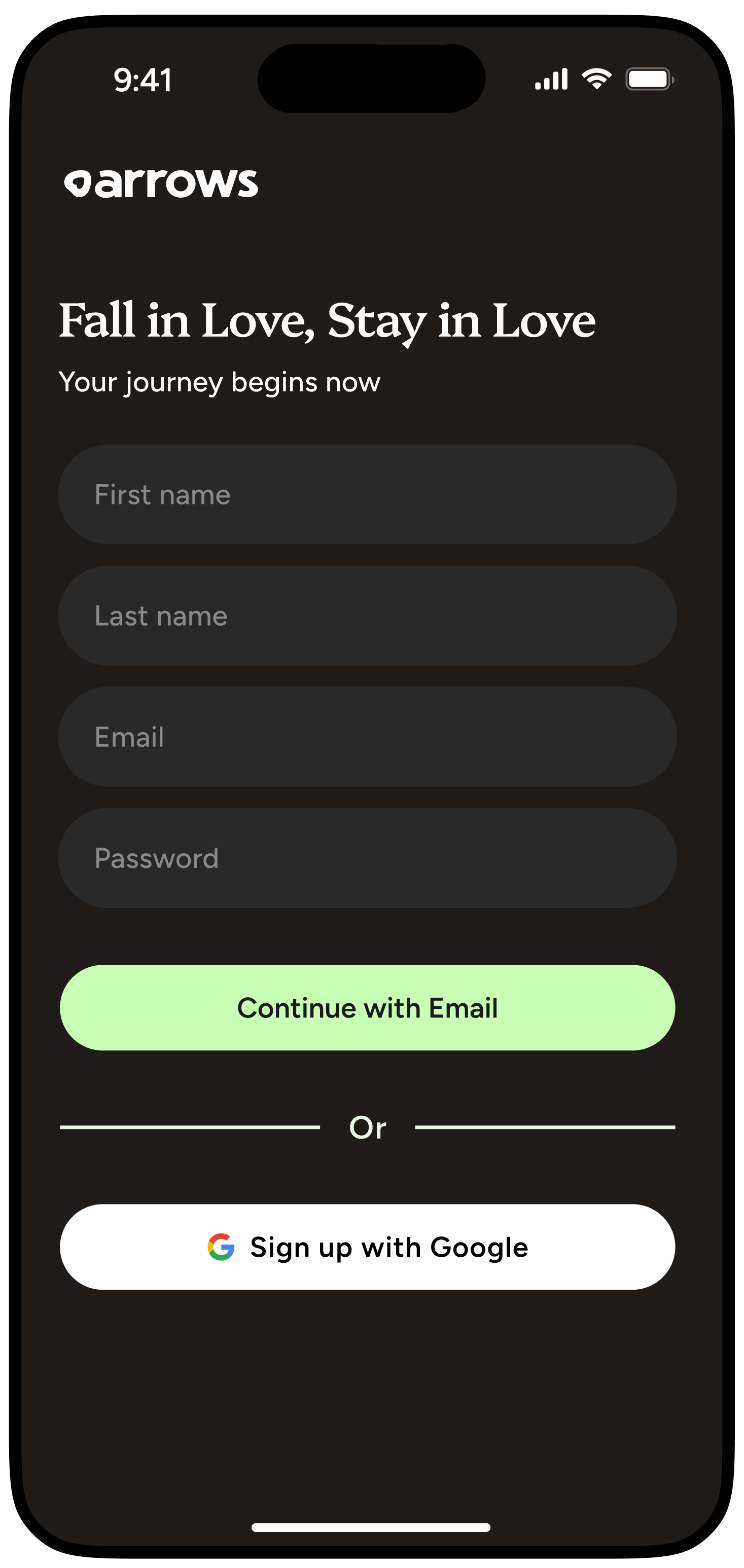Activate the Password field
Image resolution: width=744 pixels, height=1568 pixels.
point(367,858)
